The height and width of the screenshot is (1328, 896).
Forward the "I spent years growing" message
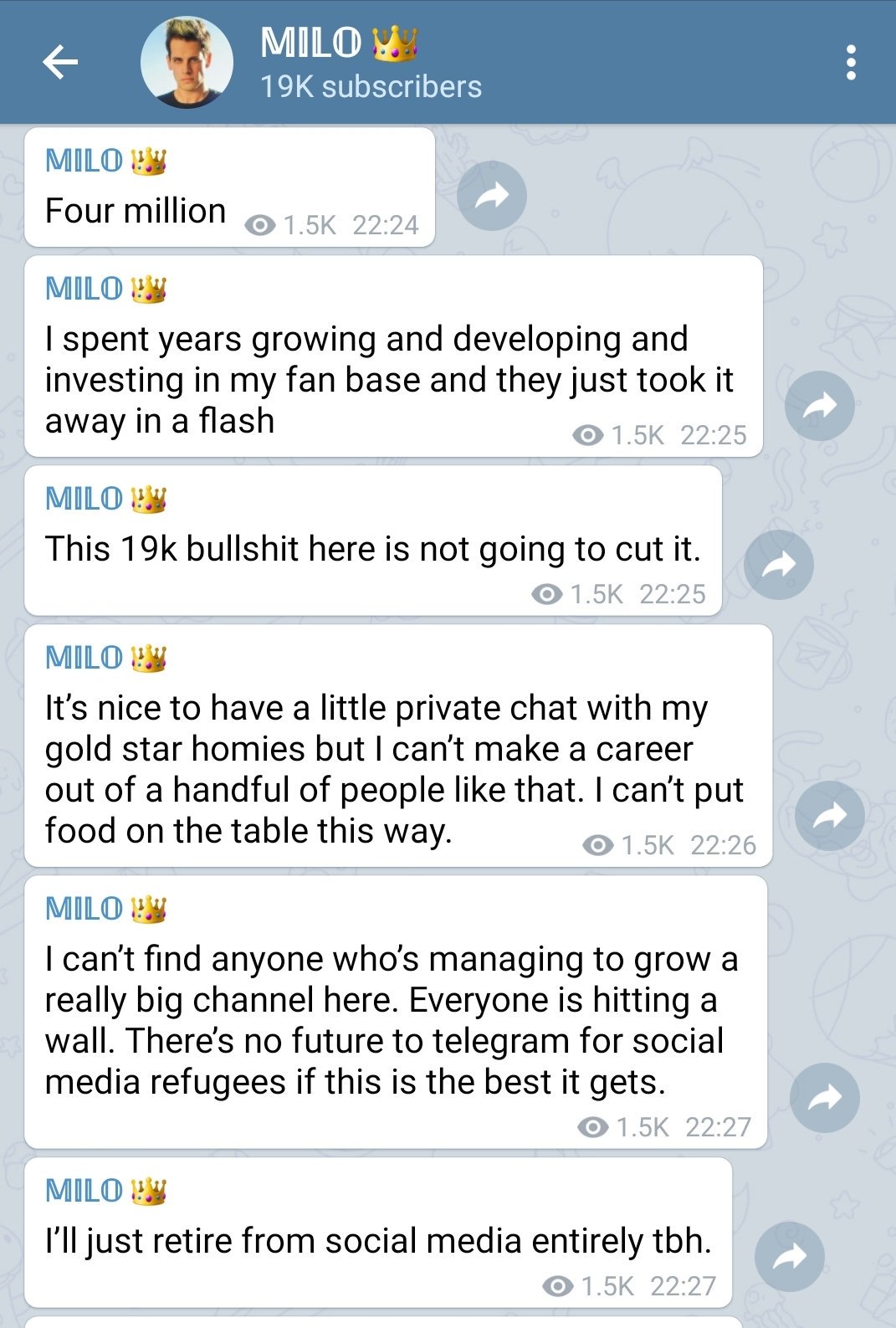[x=819, y=406]
